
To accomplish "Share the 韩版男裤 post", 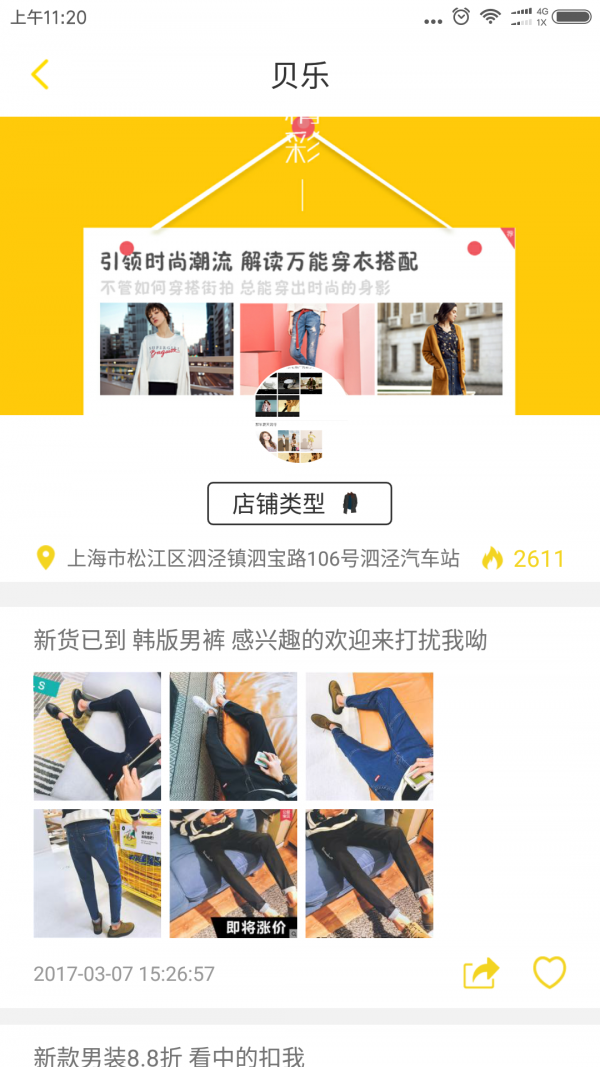I will coord(480,973).
